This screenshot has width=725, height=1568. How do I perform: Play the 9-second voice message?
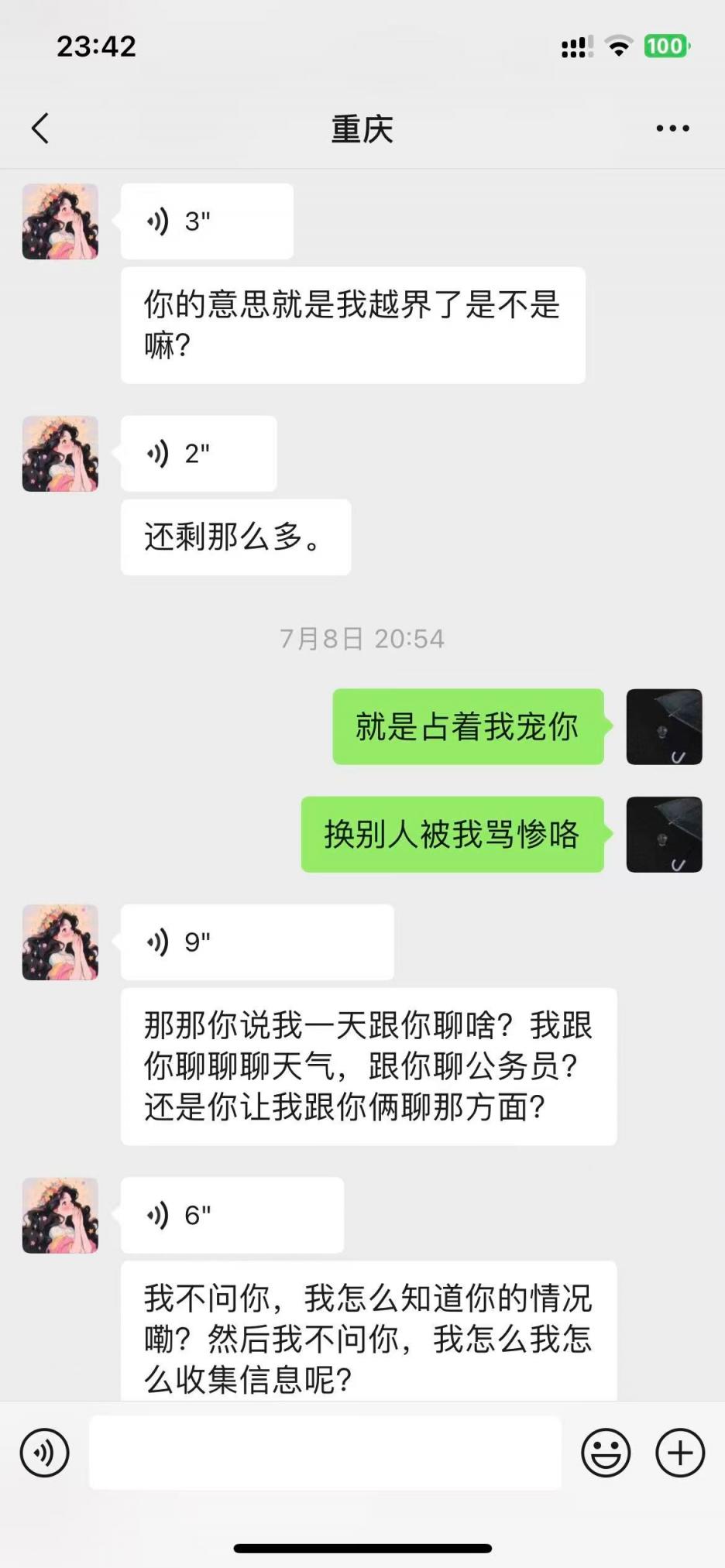pyautogui.click(x=256, y=942)
